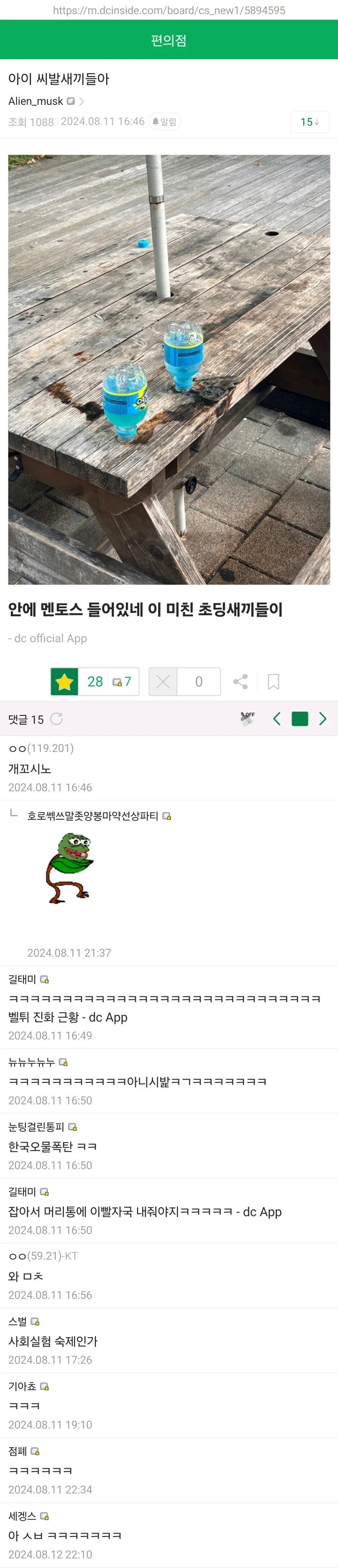Image resolution: width=338 pixels, height=1568 pixels.
Task: Go to the next comment page
Action: (x=323, y=719)
